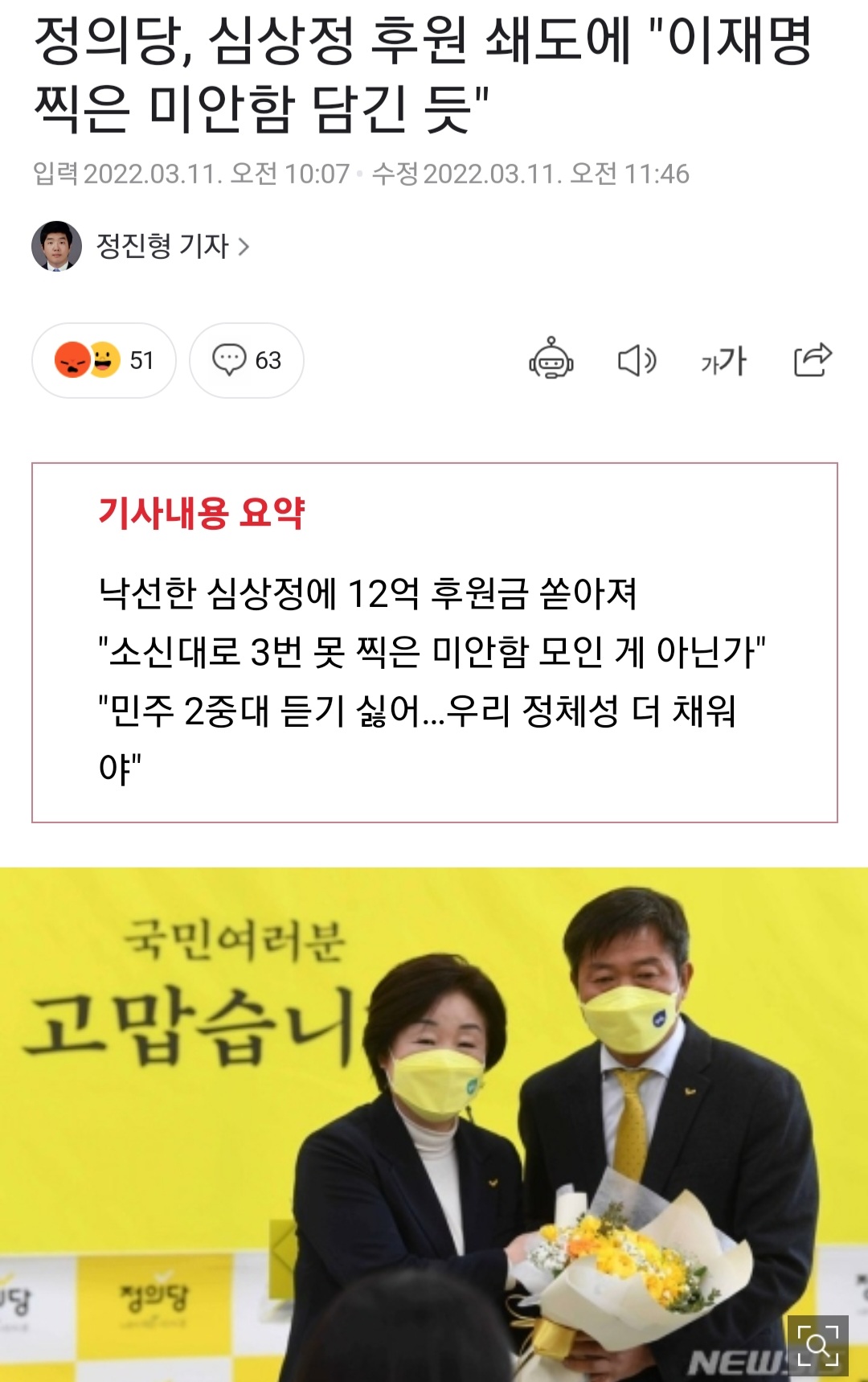Image resolution: width=868 pixels, height=1382 pixels.
Task: Listen to the article with the speaker icon
Action: (637, 360)
